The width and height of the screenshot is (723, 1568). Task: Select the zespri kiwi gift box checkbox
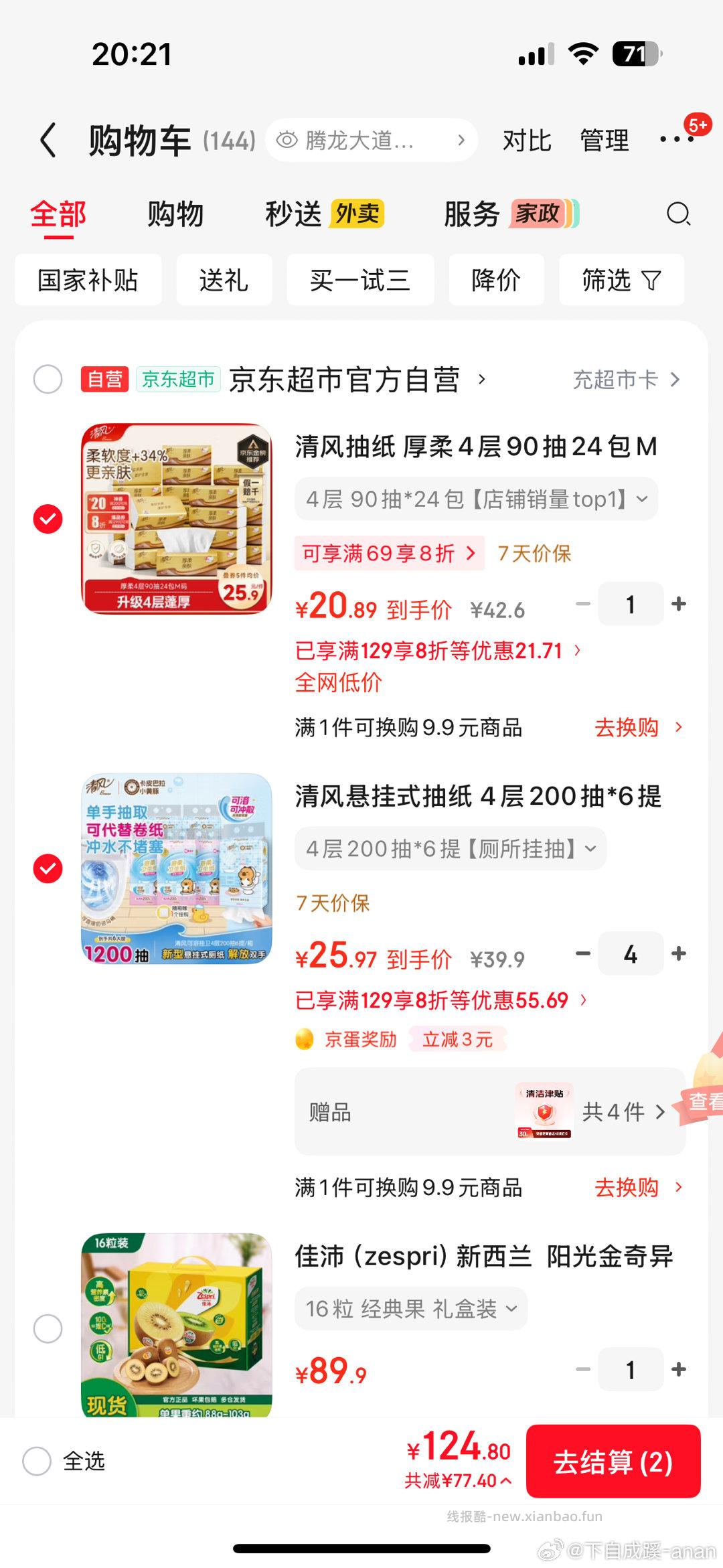[x=48, y=1328]
